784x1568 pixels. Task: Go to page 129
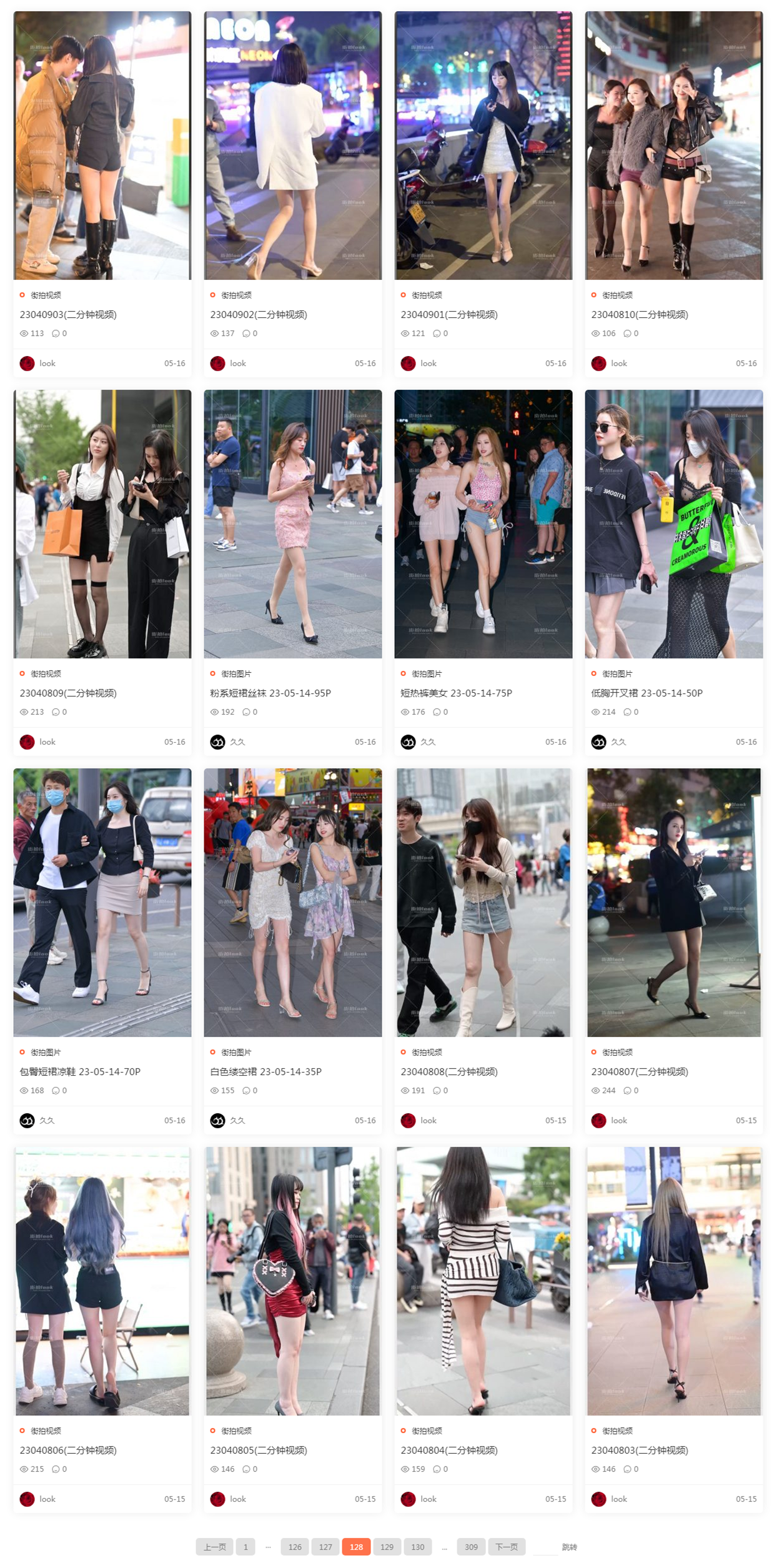coord(387,1547)
